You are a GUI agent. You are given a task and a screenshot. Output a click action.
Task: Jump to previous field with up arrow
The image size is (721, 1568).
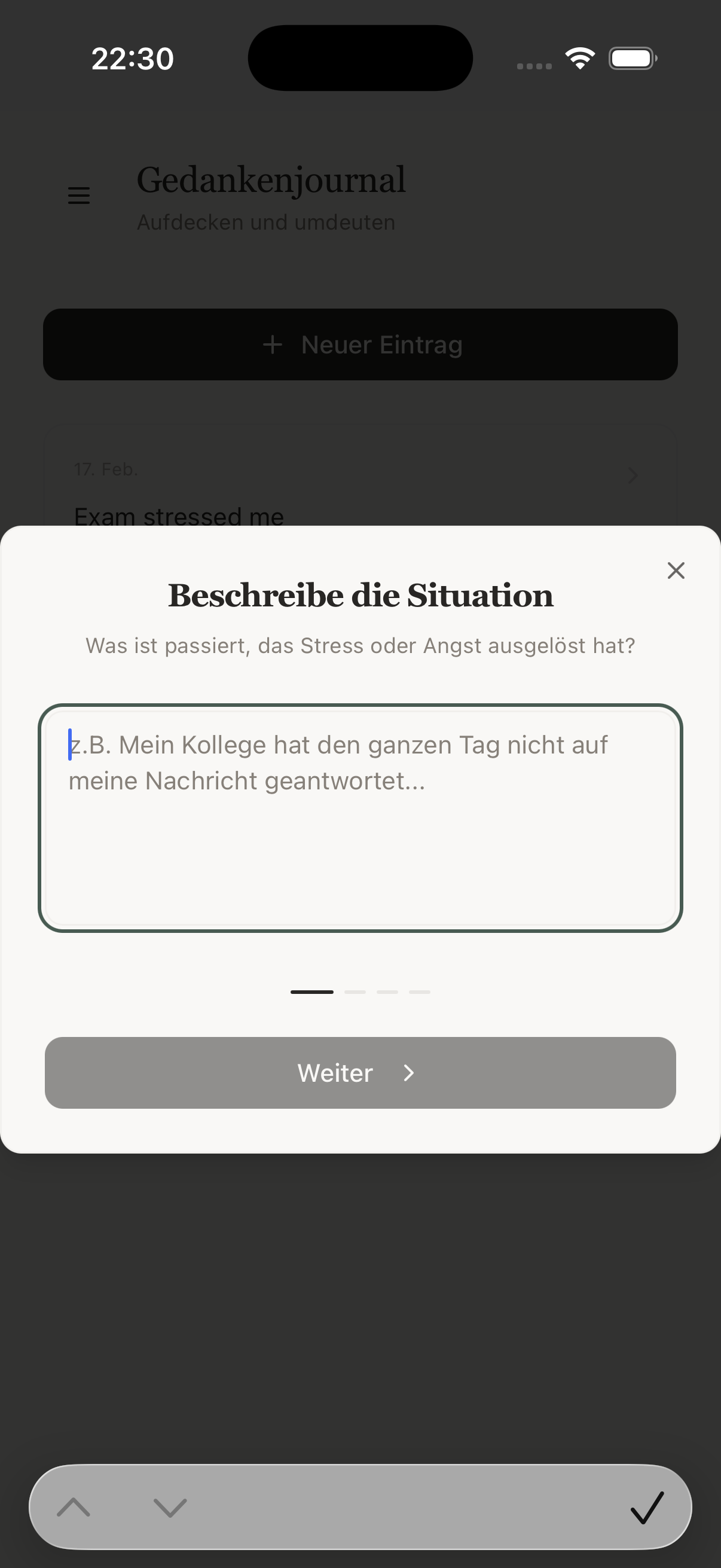[74, 1507]
